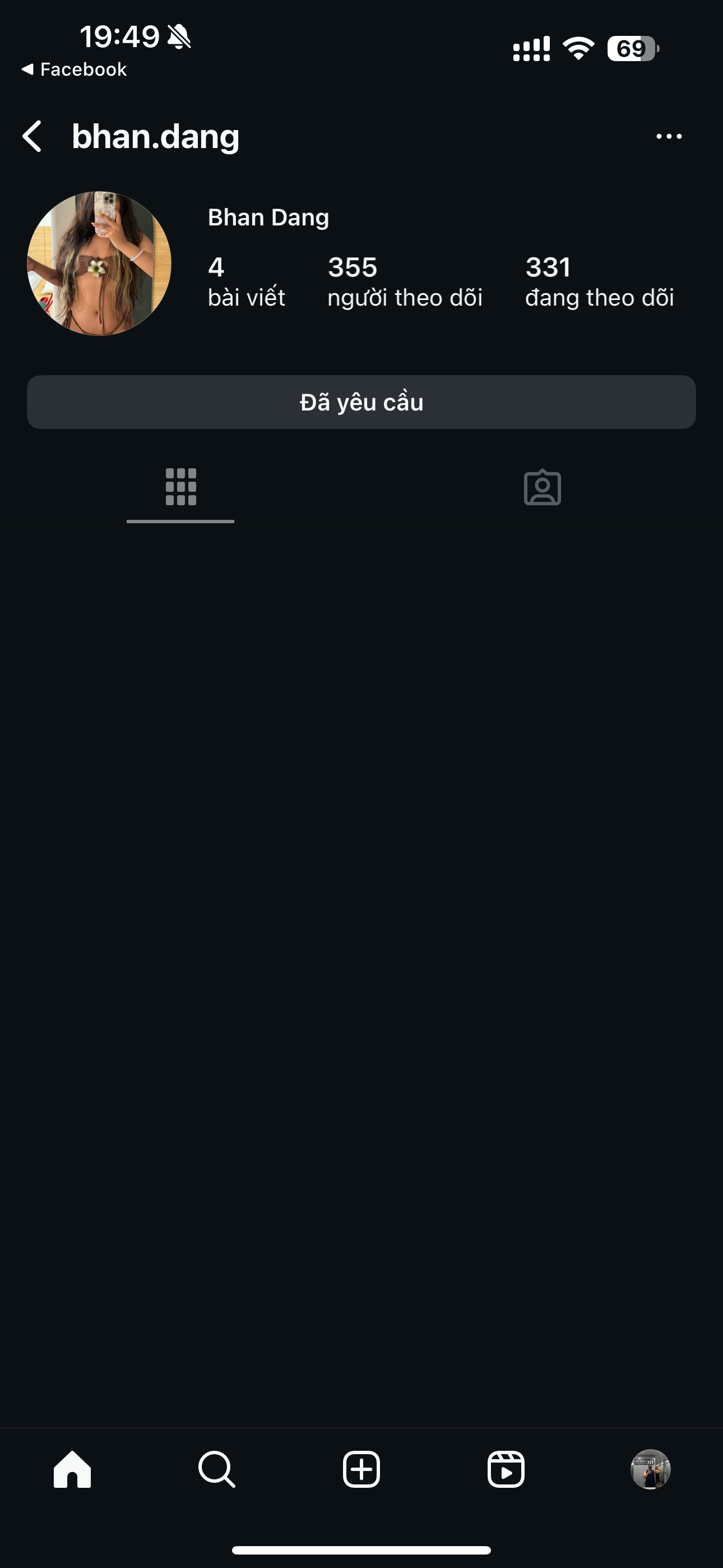The image size is (723, 1568).
Task: Switch to the posts grid tab
Action: (180, 487)
